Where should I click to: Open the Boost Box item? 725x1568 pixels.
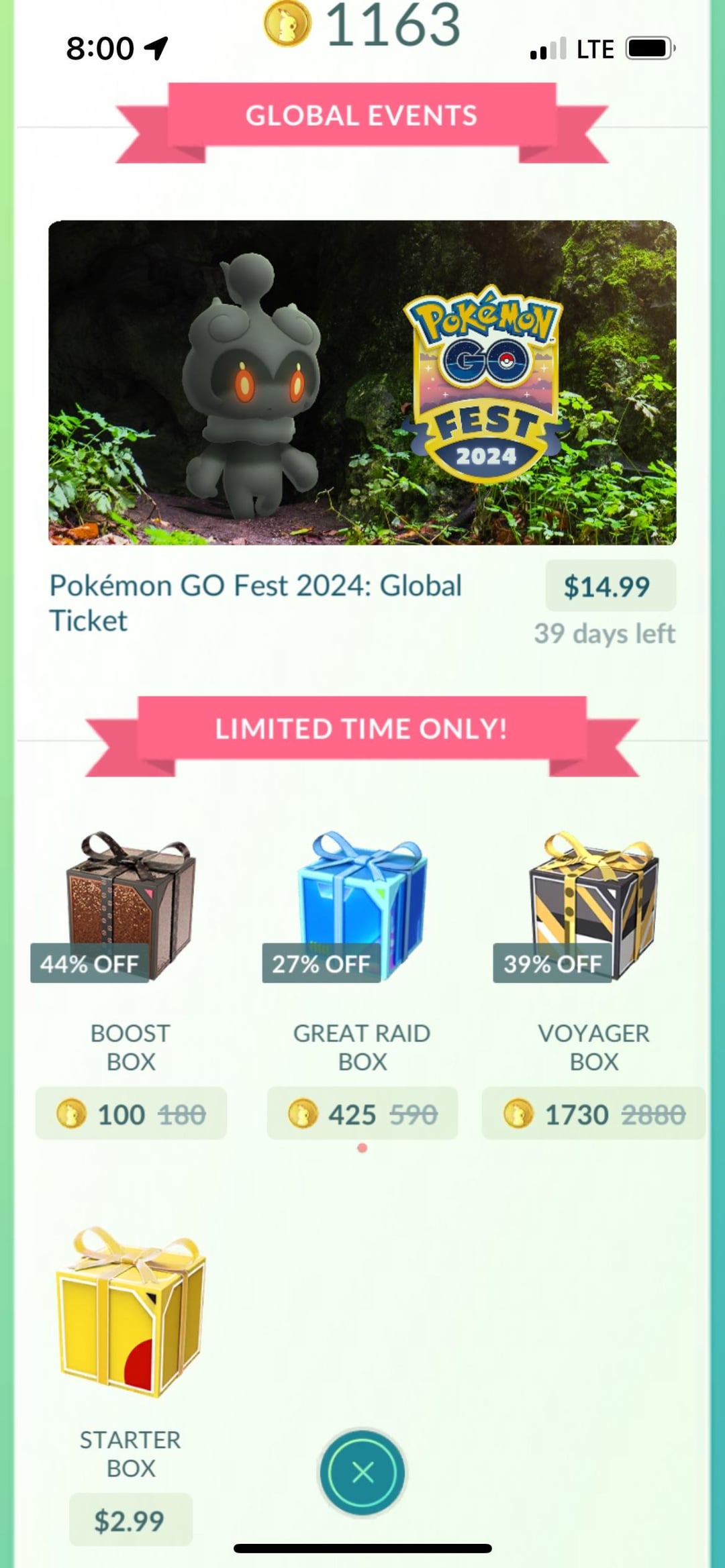click(131, 906)
